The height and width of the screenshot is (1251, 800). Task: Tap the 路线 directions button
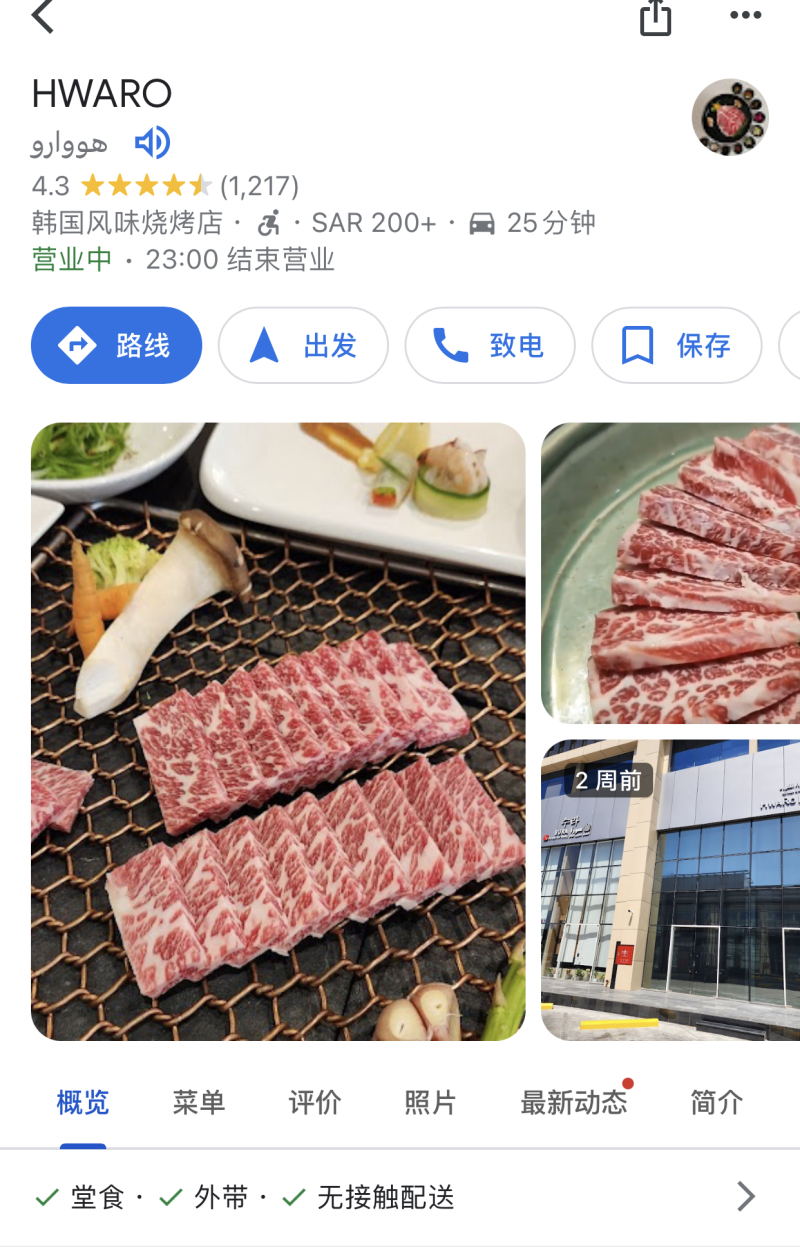(x=116, y=346)
